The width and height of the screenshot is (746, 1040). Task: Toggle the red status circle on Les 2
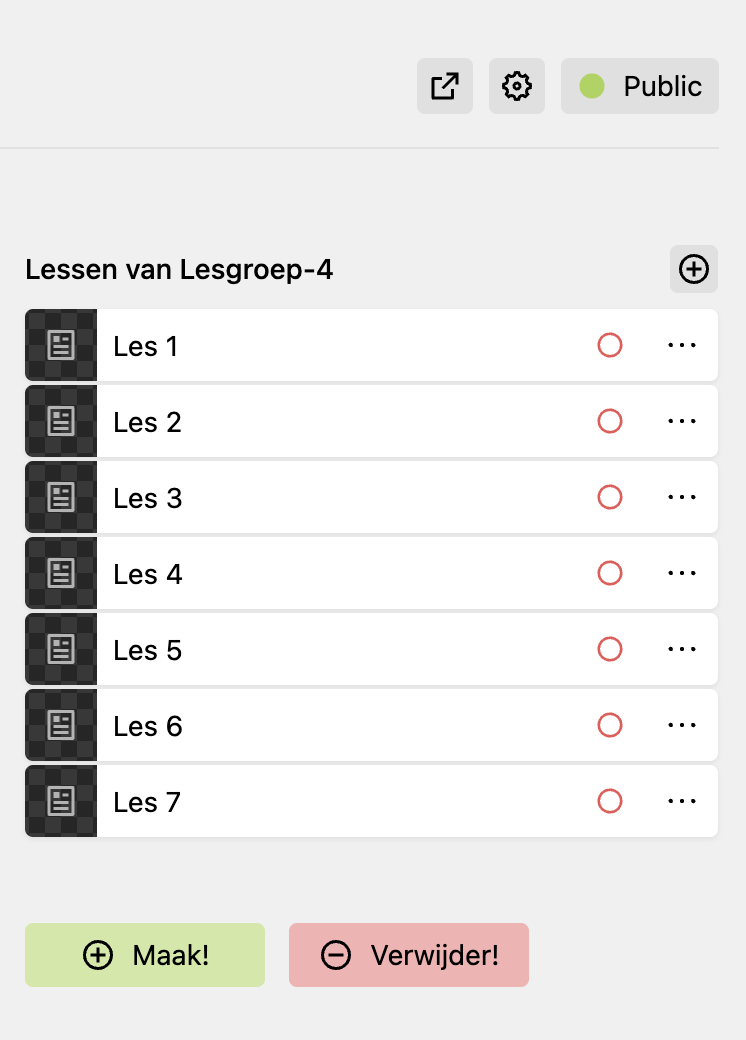[610, 421]
